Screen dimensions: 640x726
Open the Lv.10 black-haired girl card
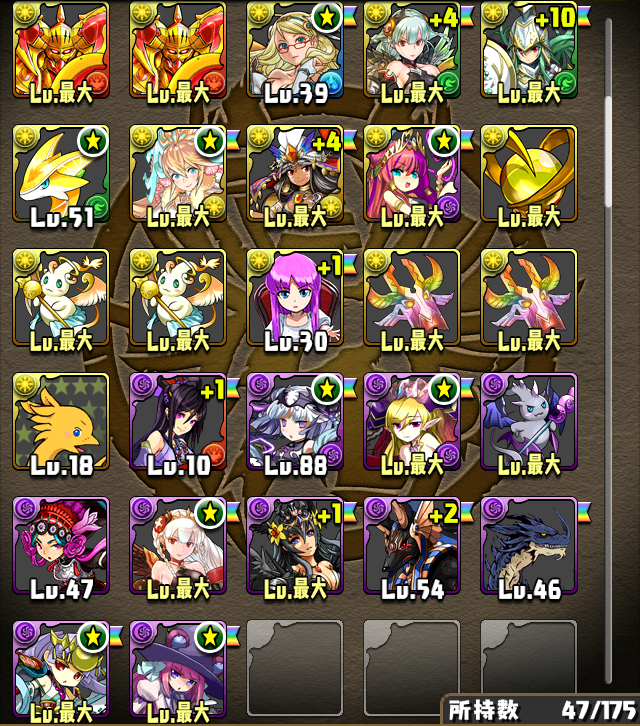click(x=177, y=422)
